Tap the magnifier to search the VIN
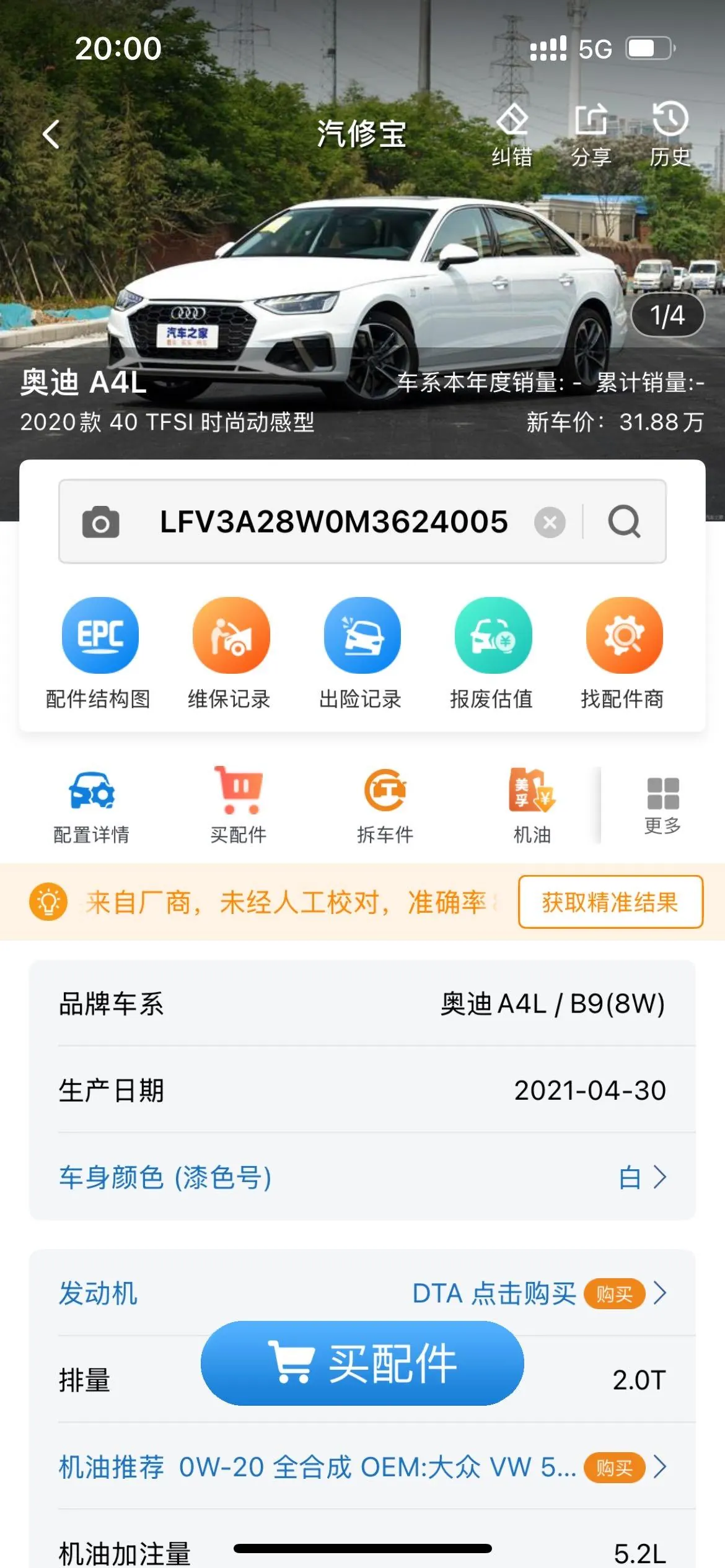Image resolution: width=725 pixels, height=1568 pixels. (624, 521)
